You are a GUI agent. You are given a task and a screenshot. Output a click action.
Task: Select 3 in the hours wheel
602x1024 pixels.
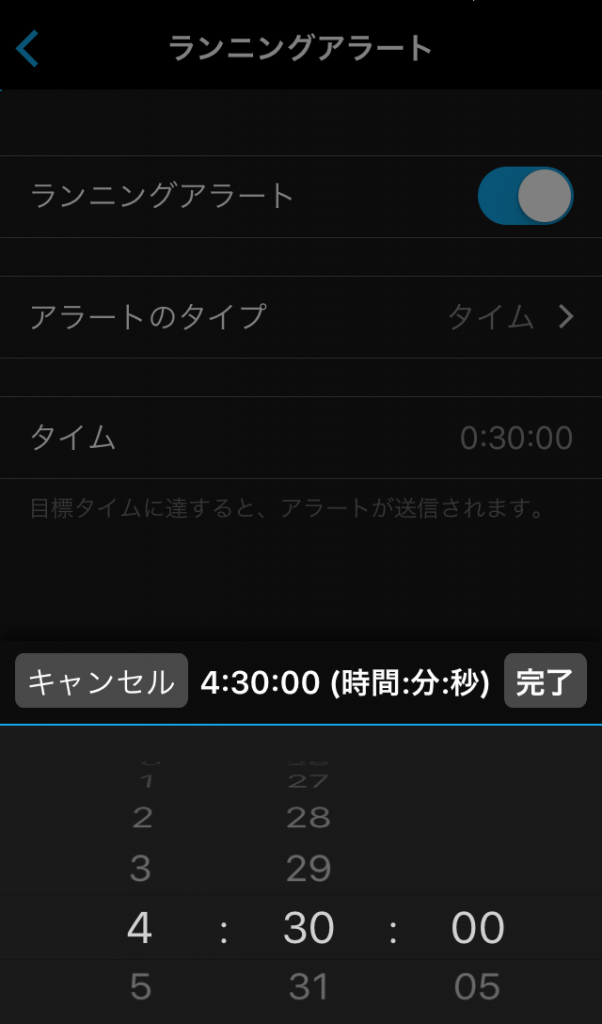point(140,868)
